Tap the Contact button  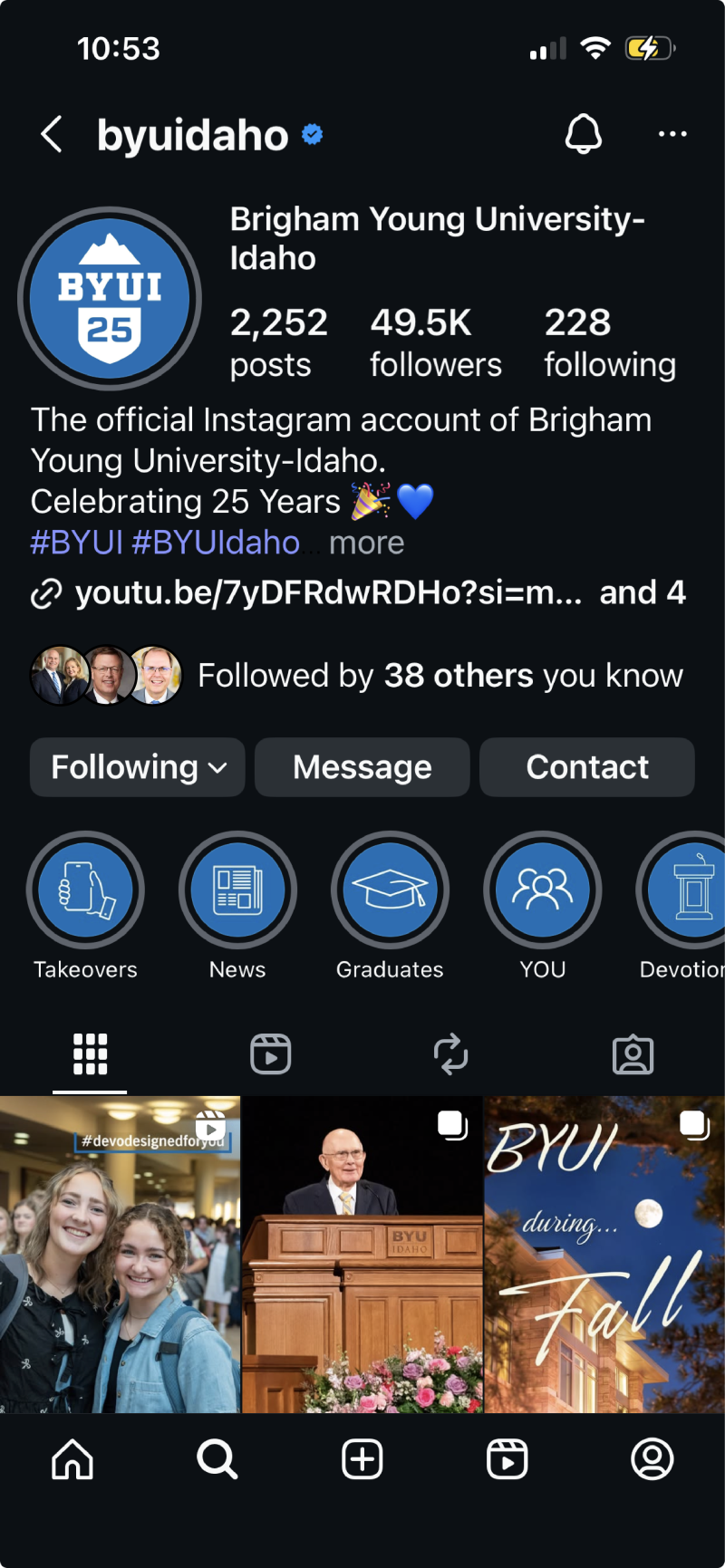(587, 767)
